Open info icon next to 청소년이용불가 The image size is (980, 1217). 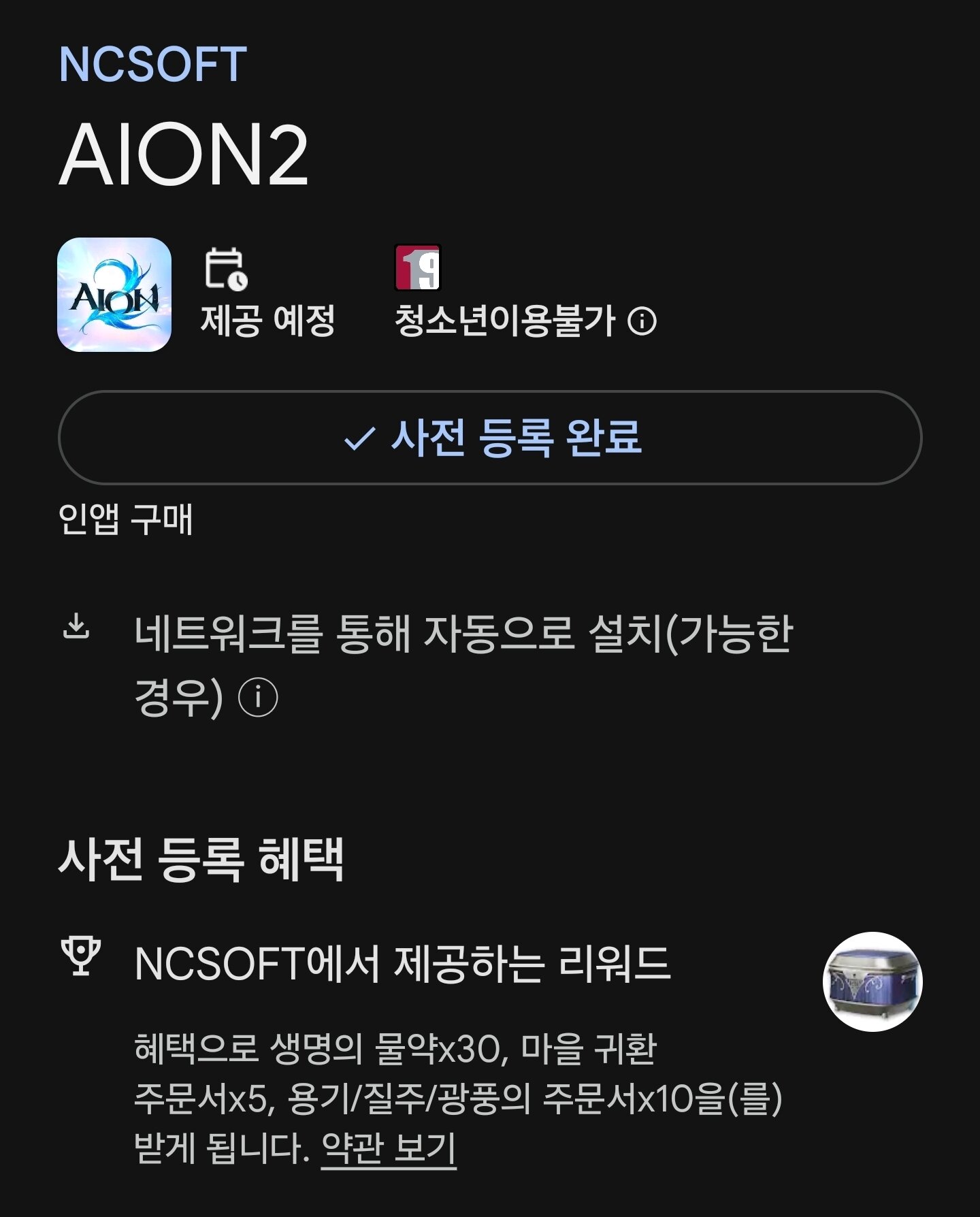click(642, 321)
